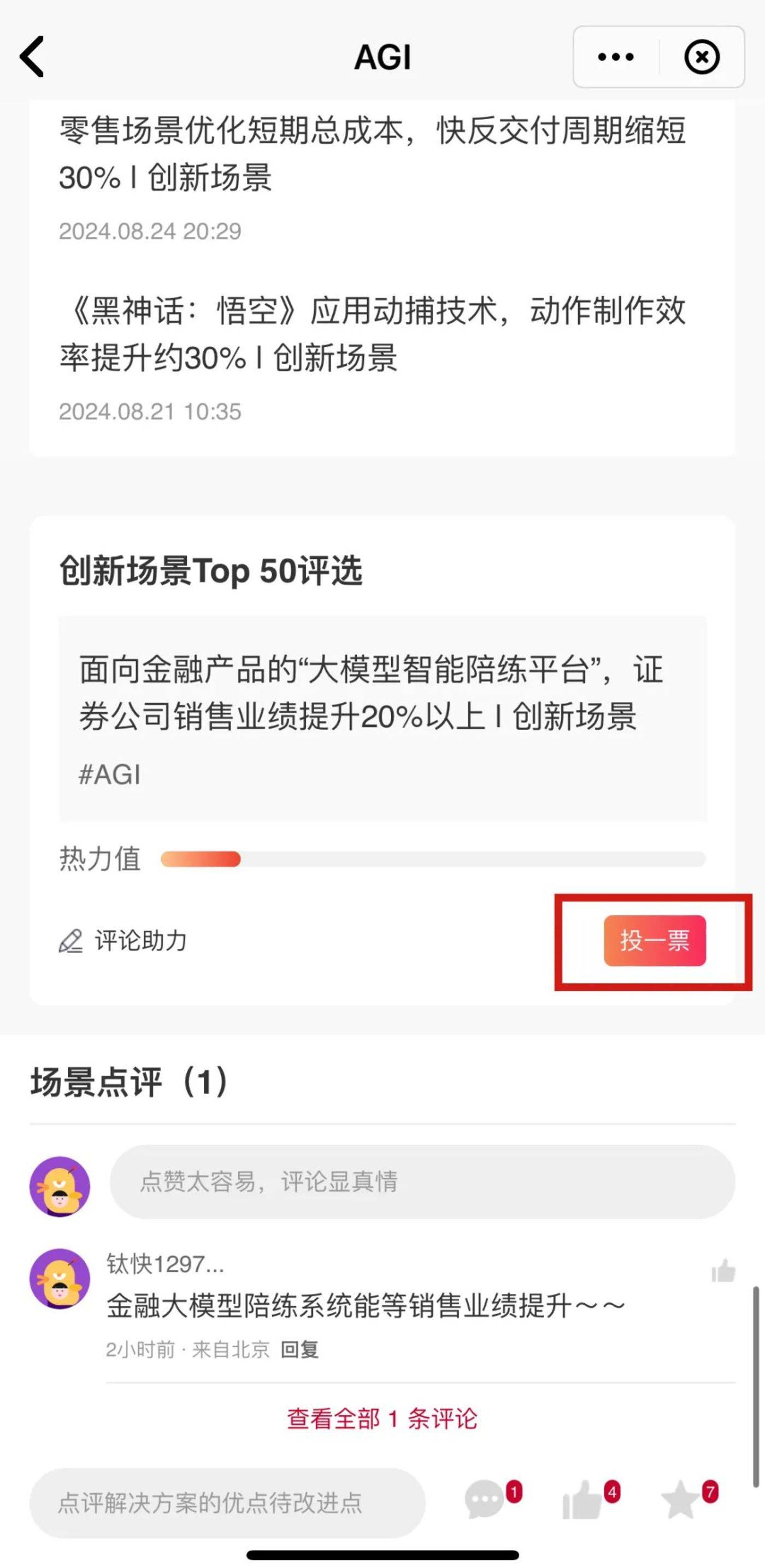Like the comment by 钛快1297

[723, 1271]
